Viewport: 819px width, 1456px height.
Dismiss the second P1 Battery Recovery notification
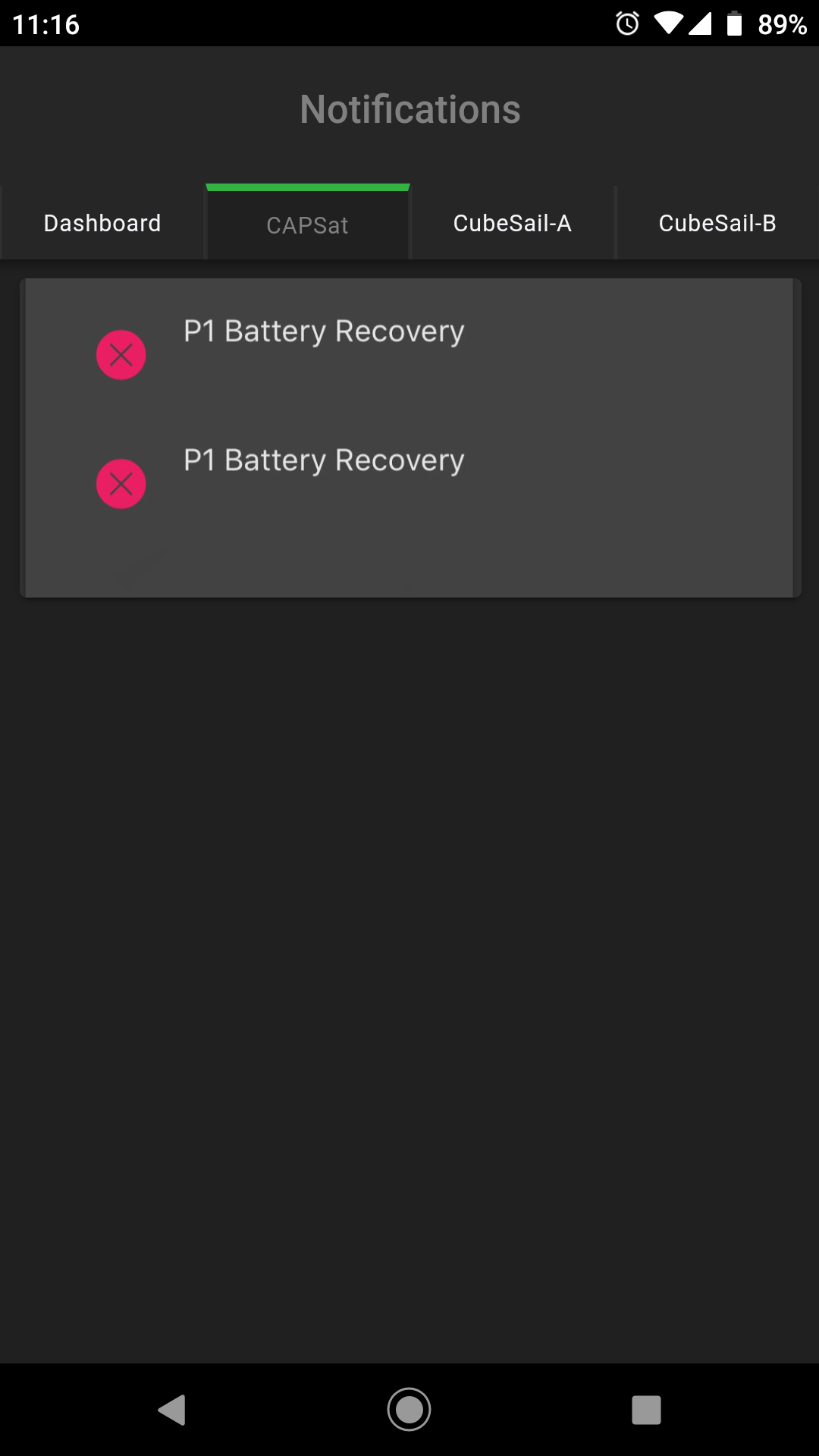121,484
